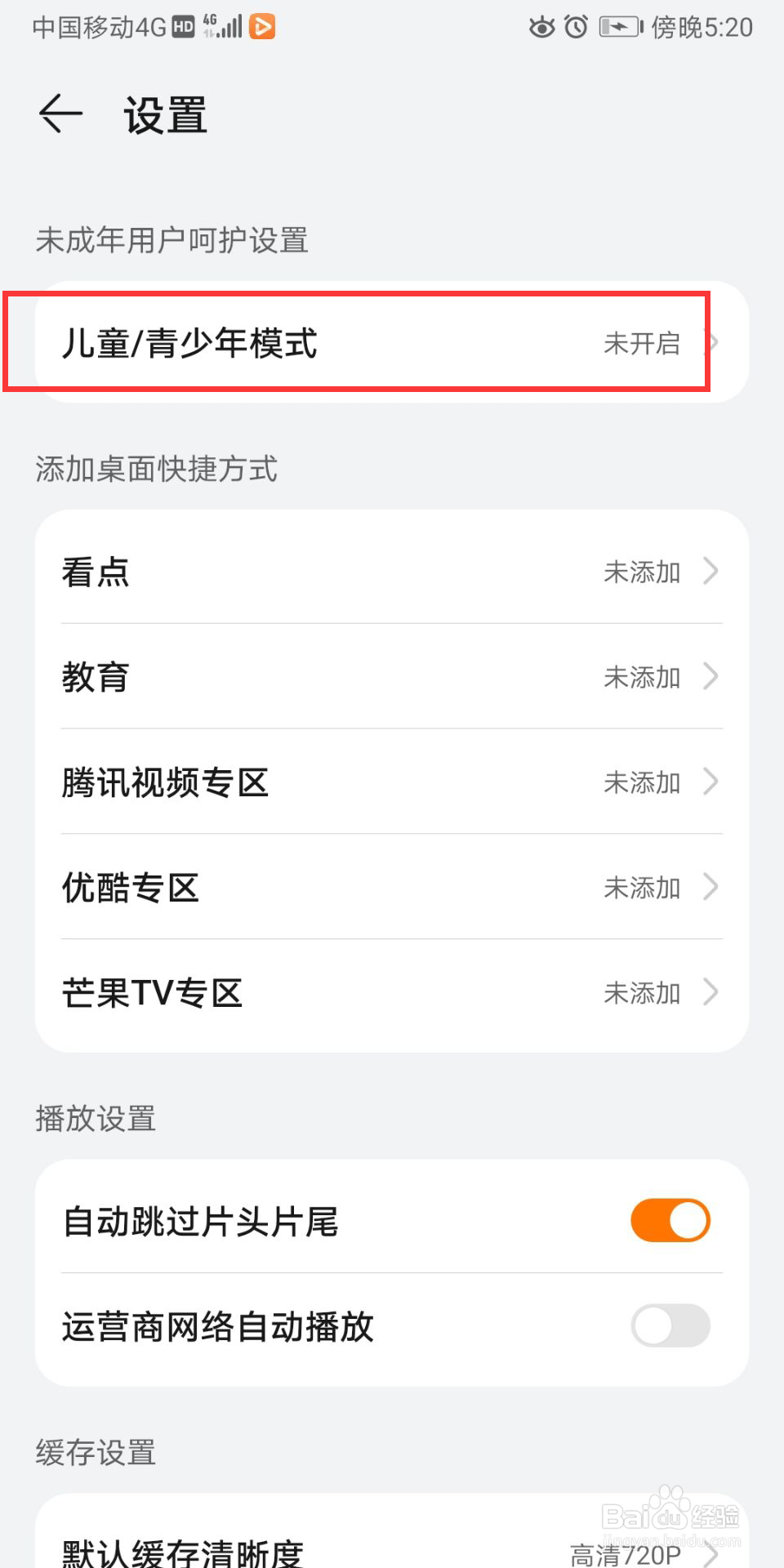Image resolution: width=784 pixels, height=1568 pixels.
Task: Add 看点 desktop shortcut
Action: click(390, 572)
